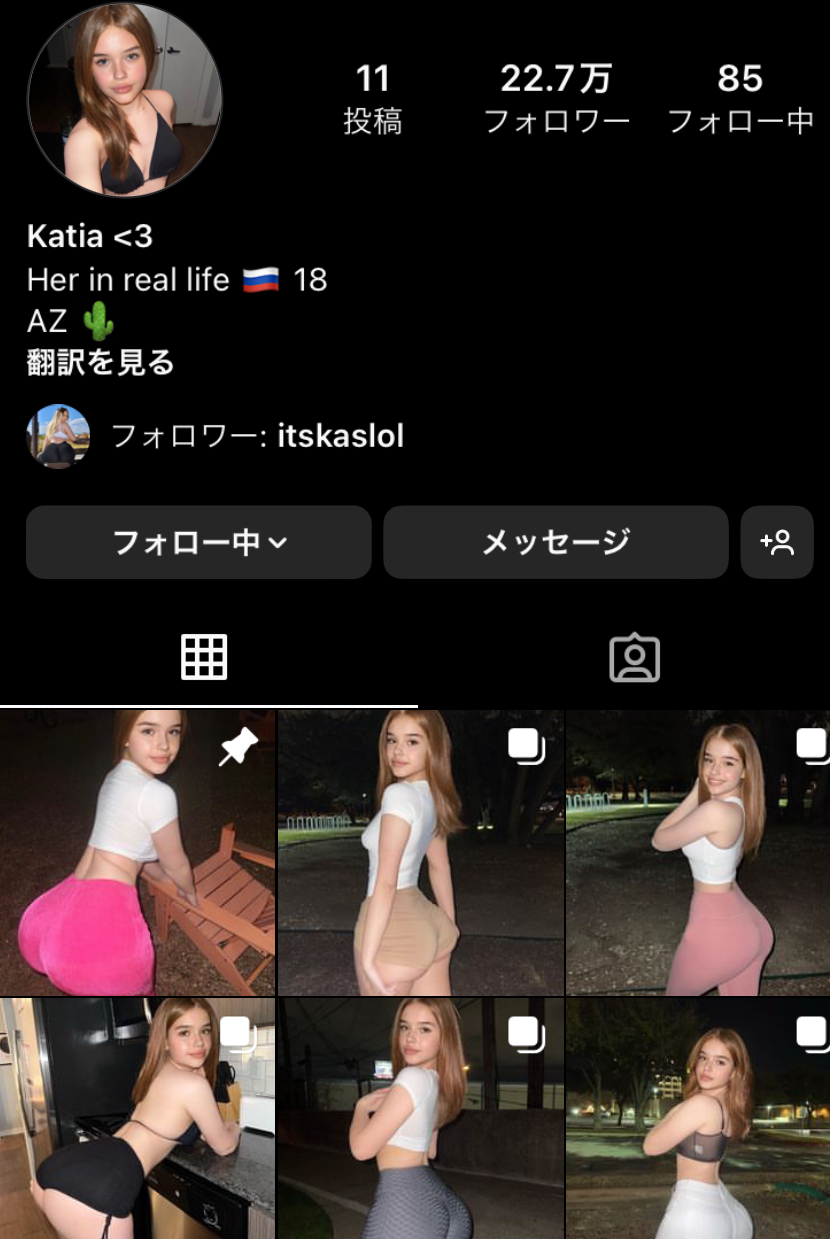The width and height of the screenshot is (830, 1239).
Task: Open suggested accounts via add-person icon
Action: tap(777, 542)
